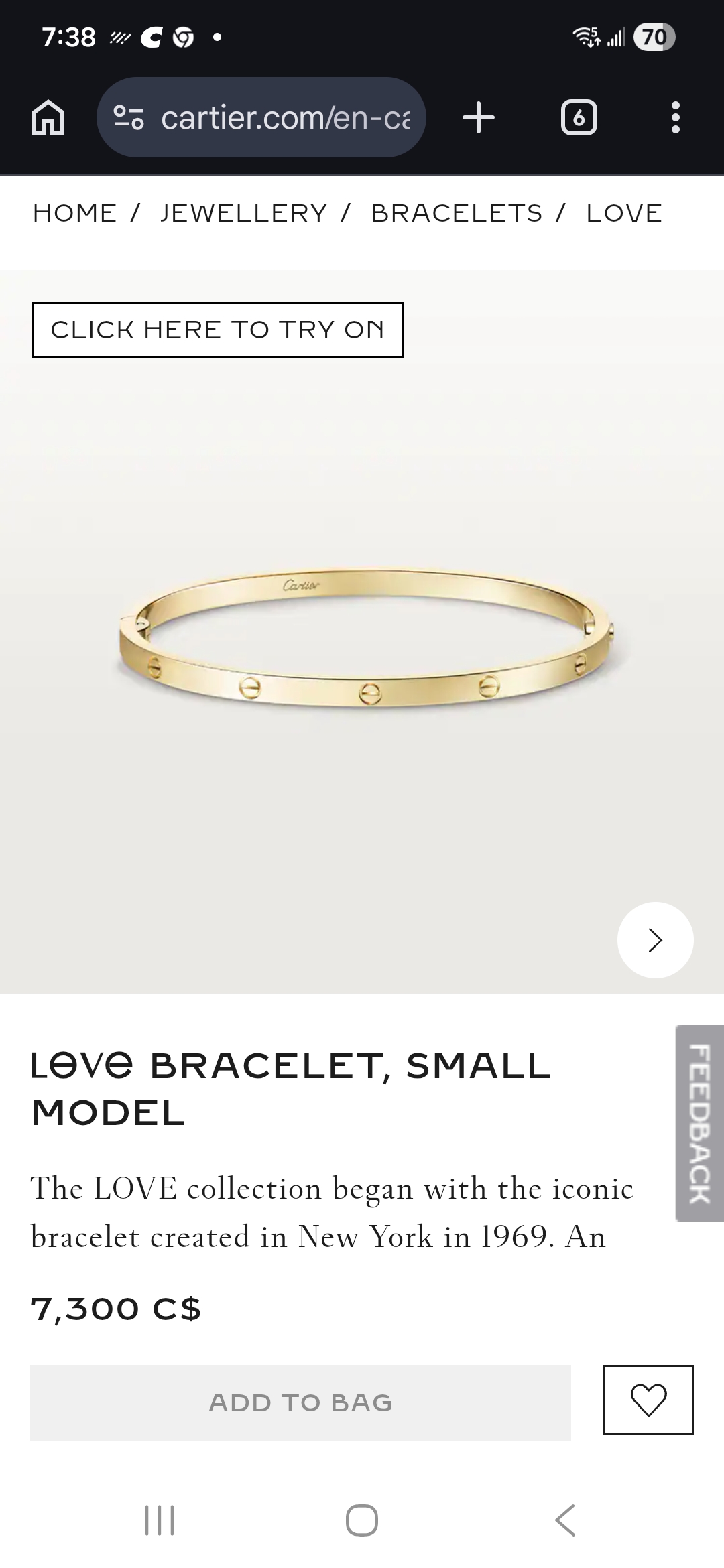This screenshot has width=724, height=1568.
Task: Go back using the system back button
Action: [x=565, y=1520]
